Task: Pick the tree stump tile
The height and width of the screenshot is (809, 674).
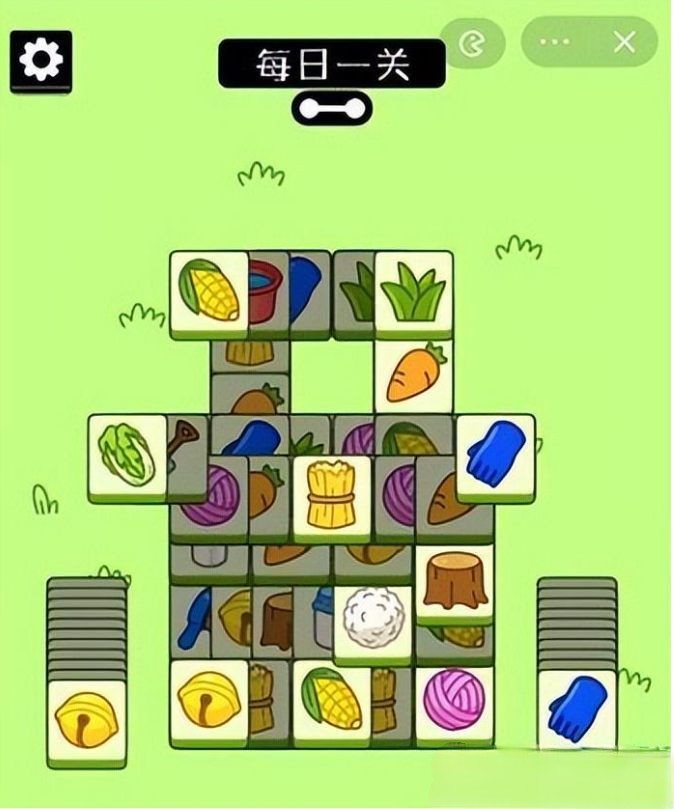Action: click(x=454, y=580)
